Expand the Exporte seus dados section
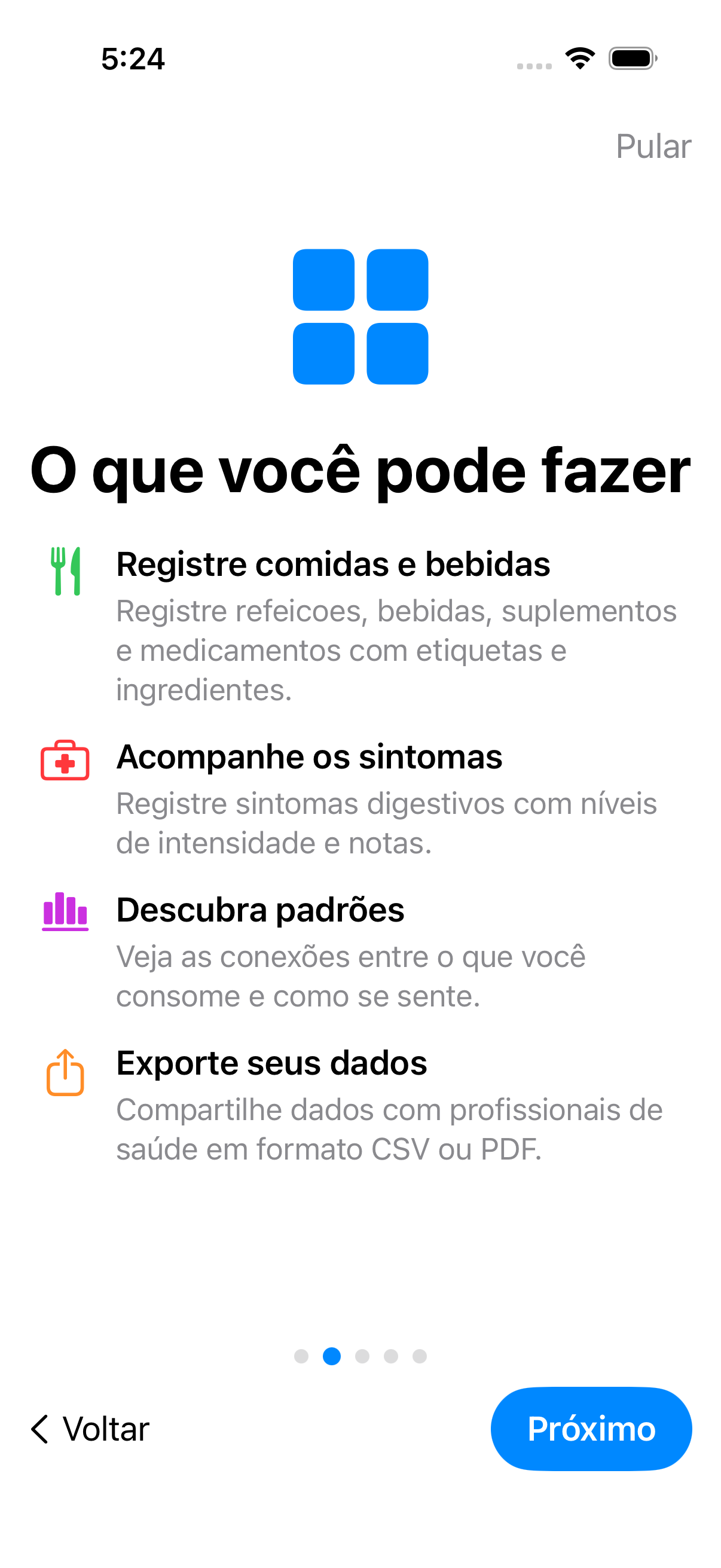Viewport: 721px width, 1568px height. [x=272, y=1063]
